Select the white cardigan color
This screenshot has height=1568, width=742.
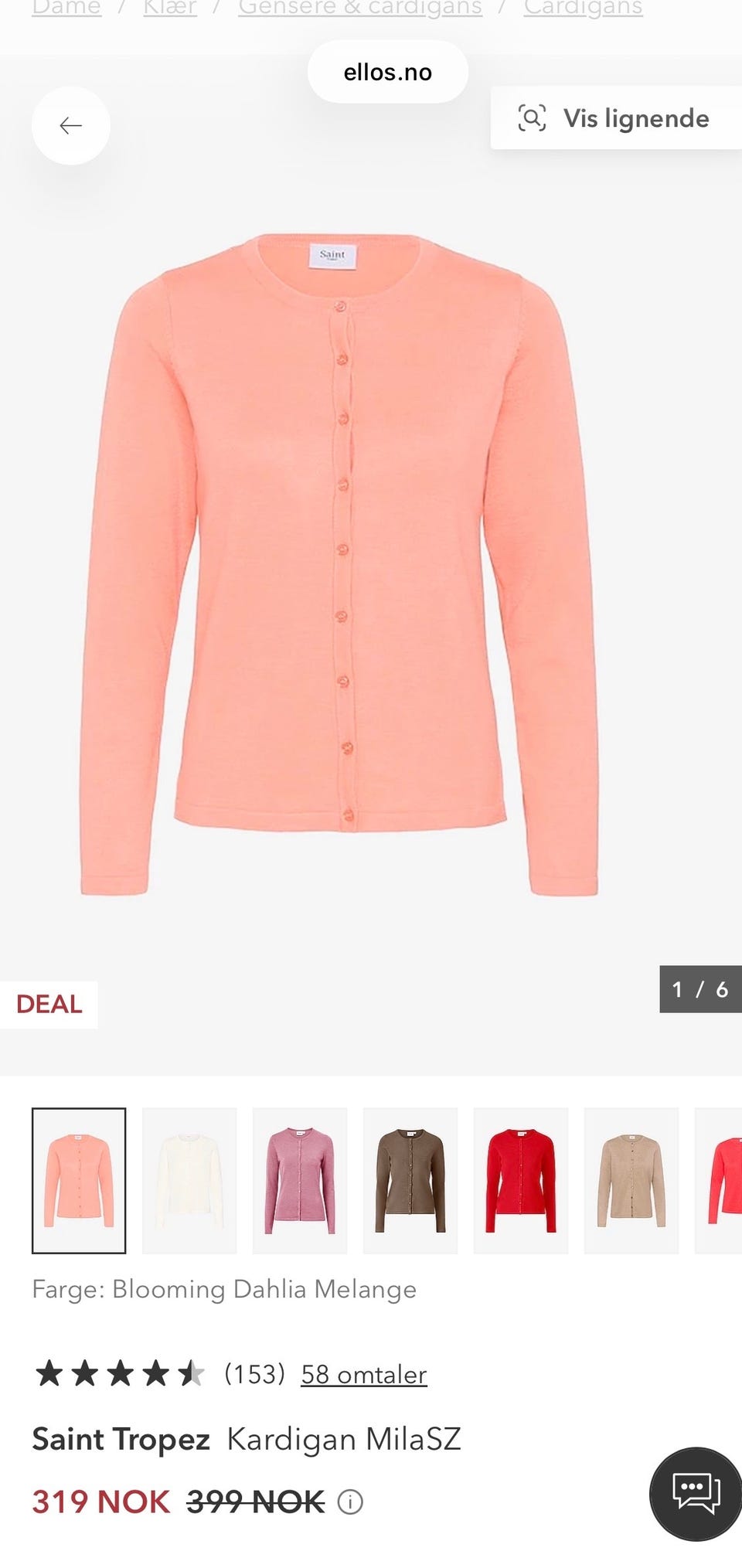(x=189, y=1180)
